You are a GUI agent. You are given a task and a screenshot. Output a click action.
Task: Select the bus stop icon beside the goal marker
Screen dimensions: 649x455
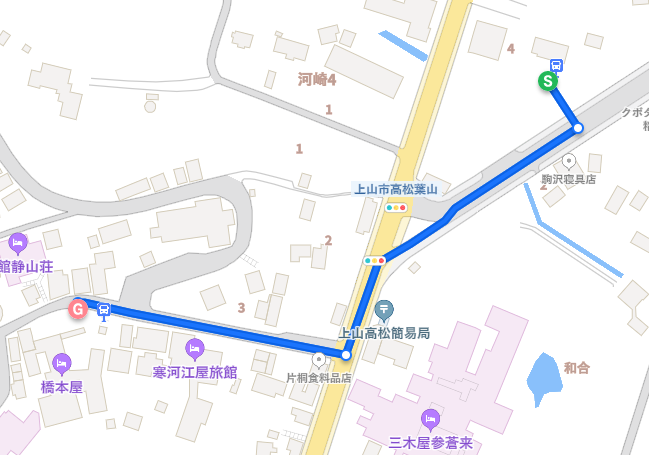pyautogui.click(x=103, y=309)
